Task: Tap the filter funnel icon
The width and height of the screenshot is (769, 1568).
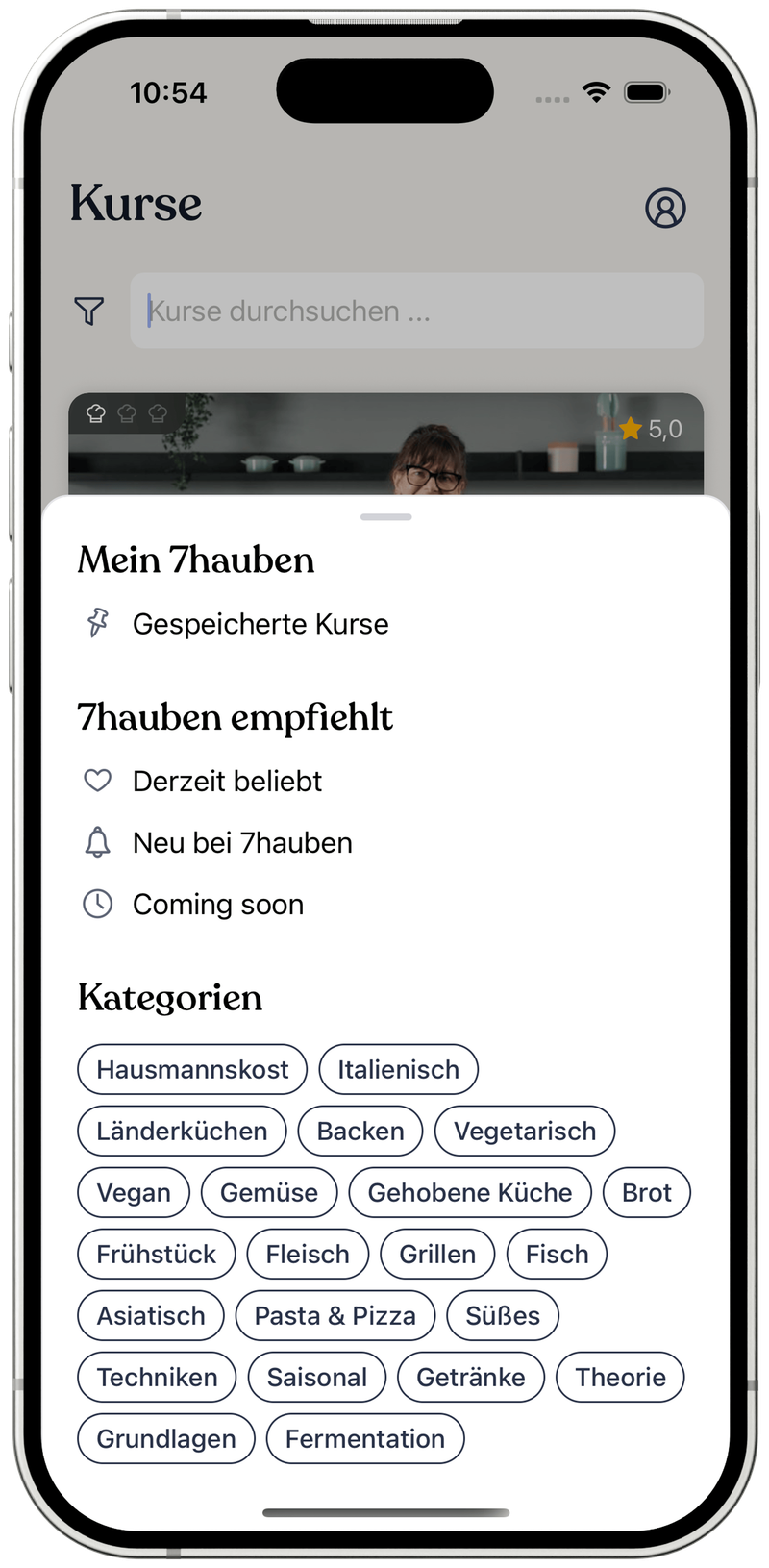Action: 89,311
